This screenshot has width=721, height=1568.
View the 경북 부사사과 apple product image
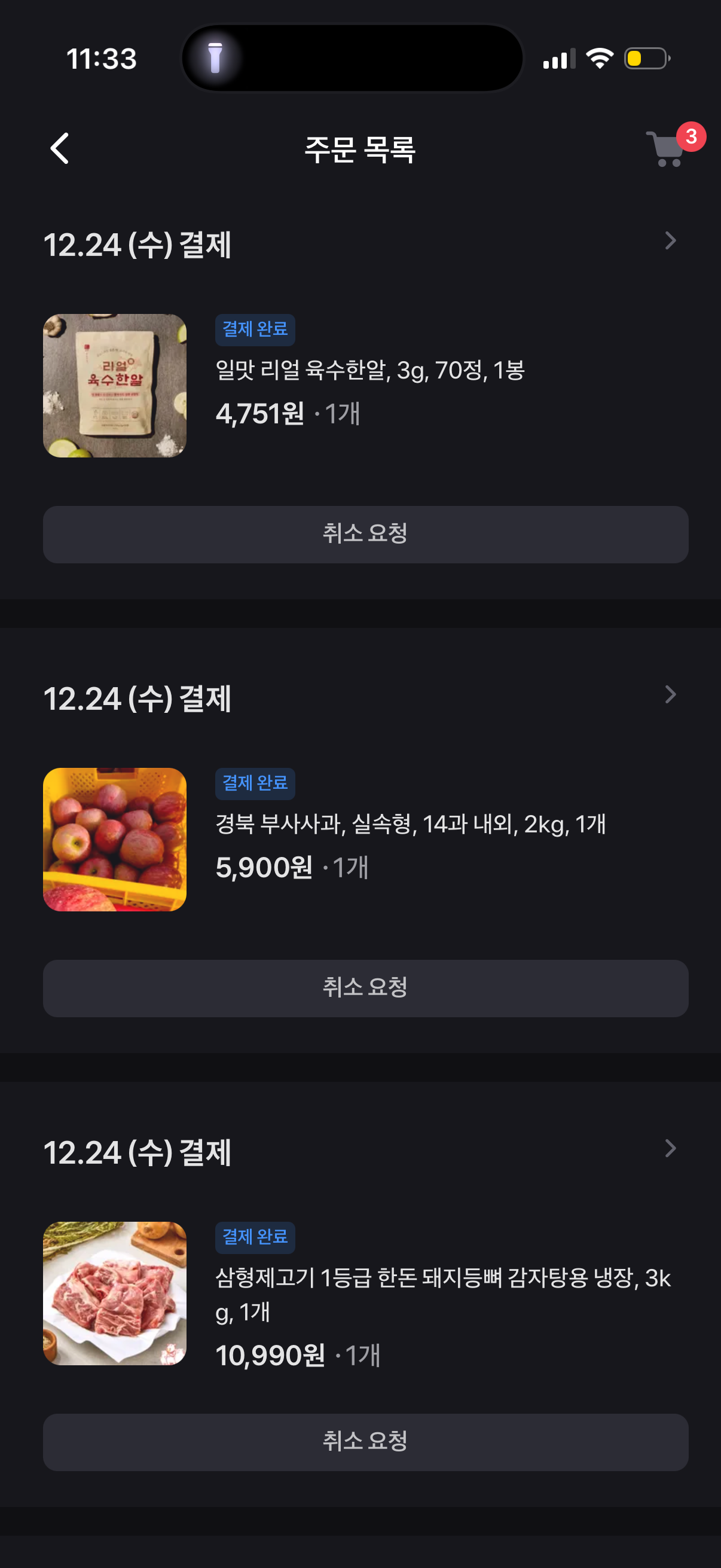point(115,840)
